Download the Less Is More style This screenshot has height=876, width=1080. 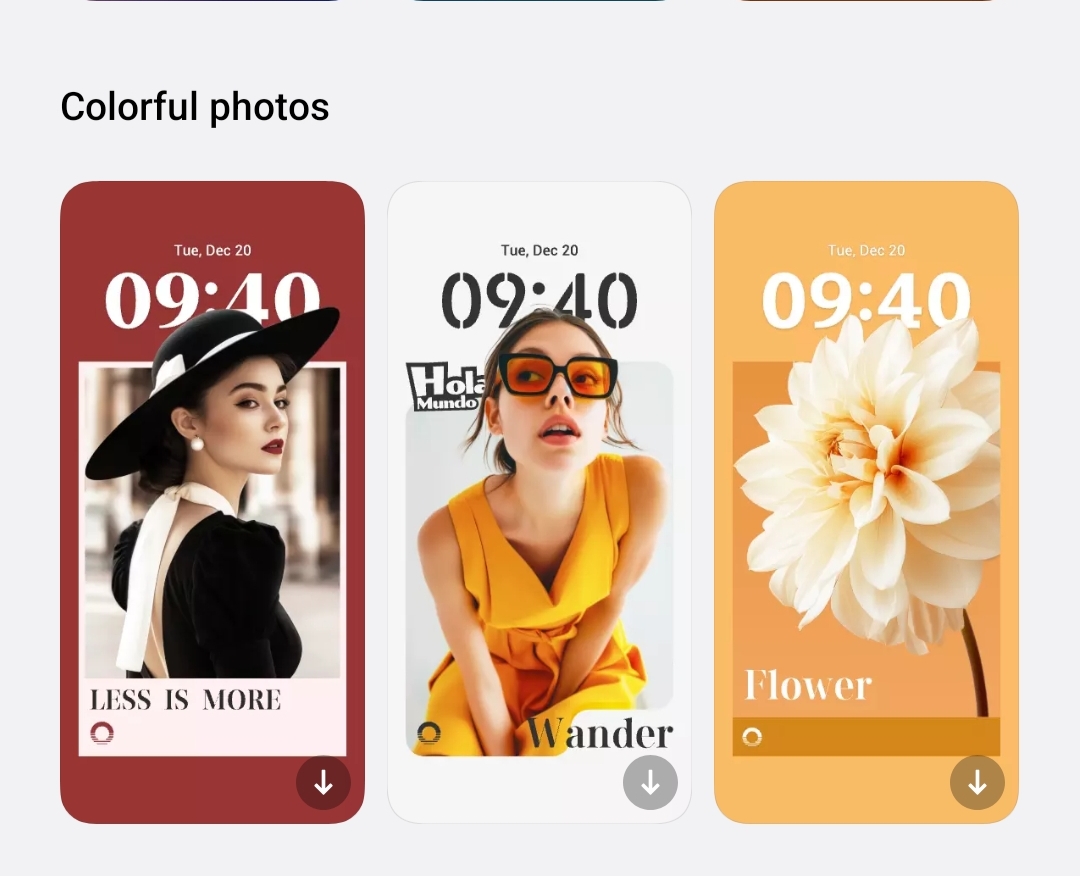[x=323, y=783]
